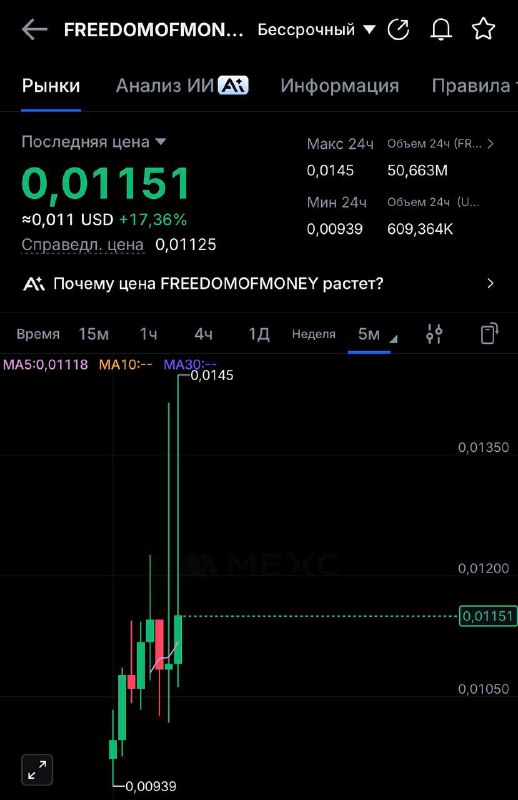The image size is (518, 800).
Task: Open the price alert bell
Action: tap(441, 30)
